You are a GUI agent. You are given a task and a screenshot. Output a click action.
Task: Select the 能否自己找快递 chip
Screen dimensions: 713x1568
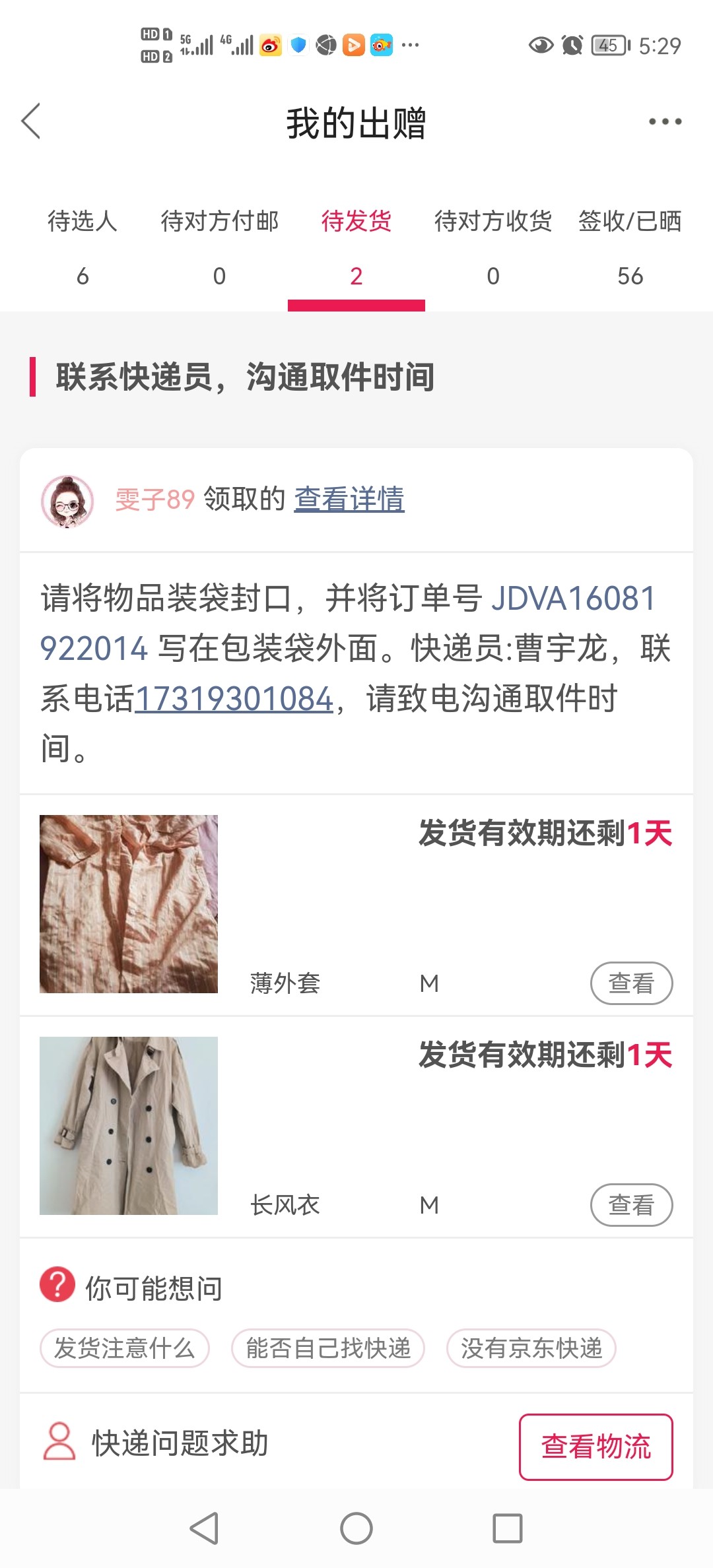328,1348
